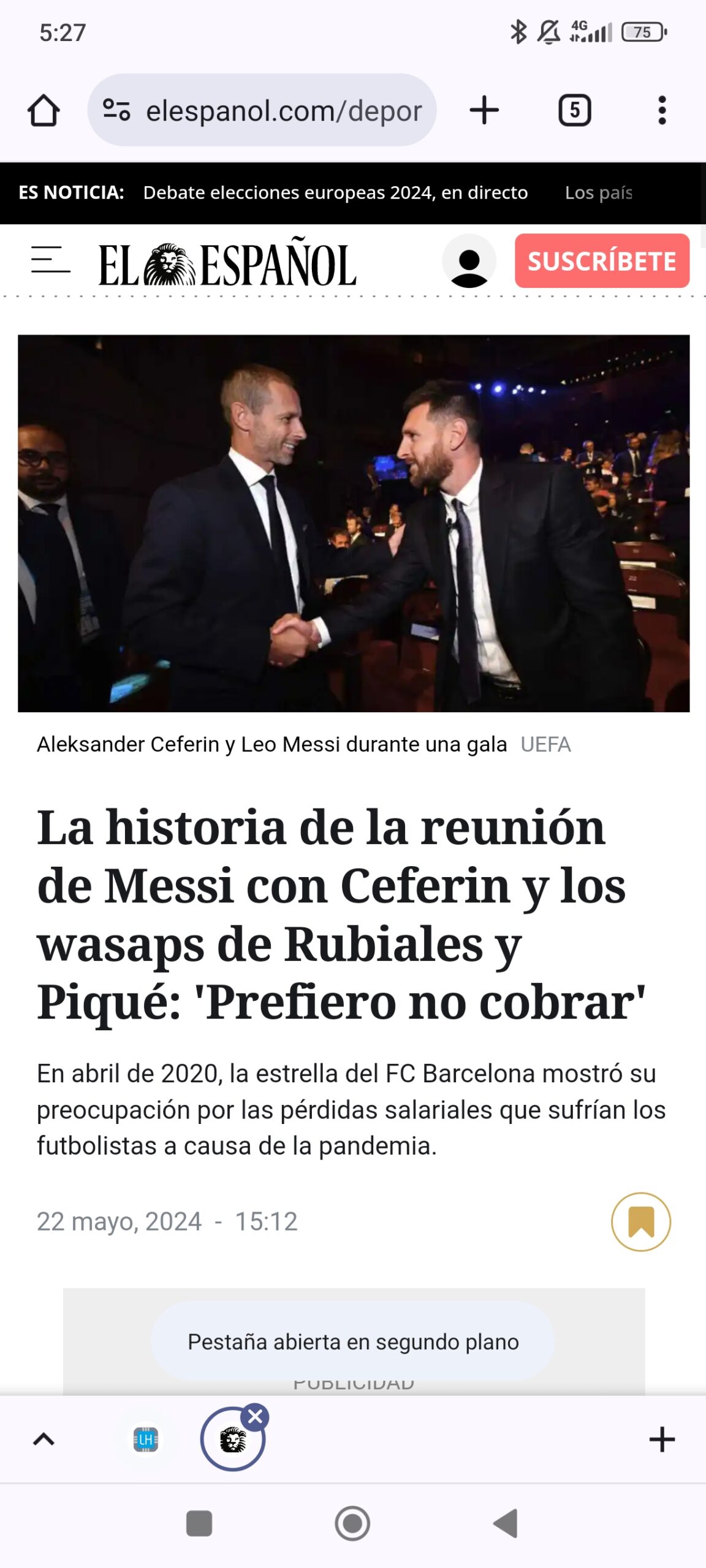The image size is (706, 1568).
Task: Expand the tab strip chevron
Action: tap(44, 1439)
